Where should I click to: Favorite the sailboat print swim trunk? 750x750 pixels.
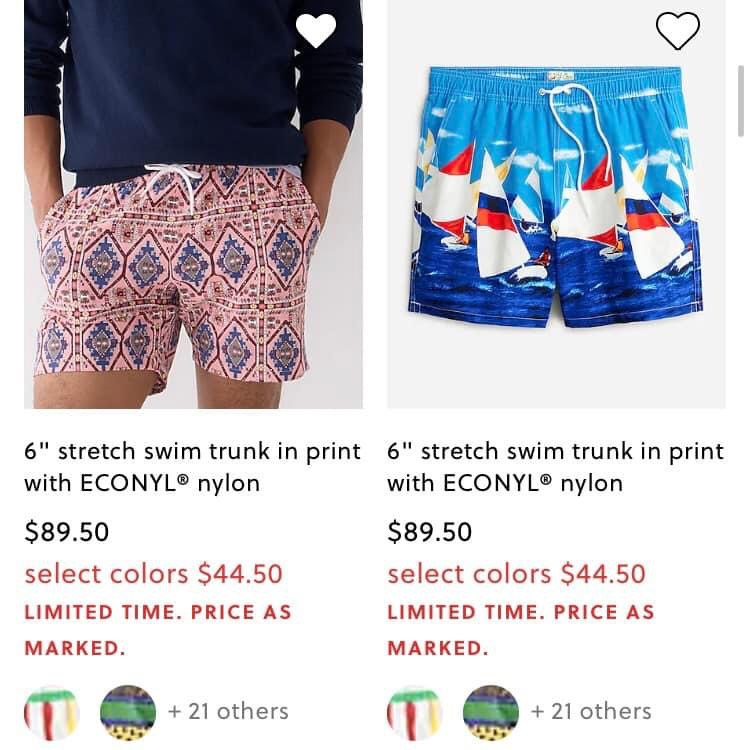(678, 31)
